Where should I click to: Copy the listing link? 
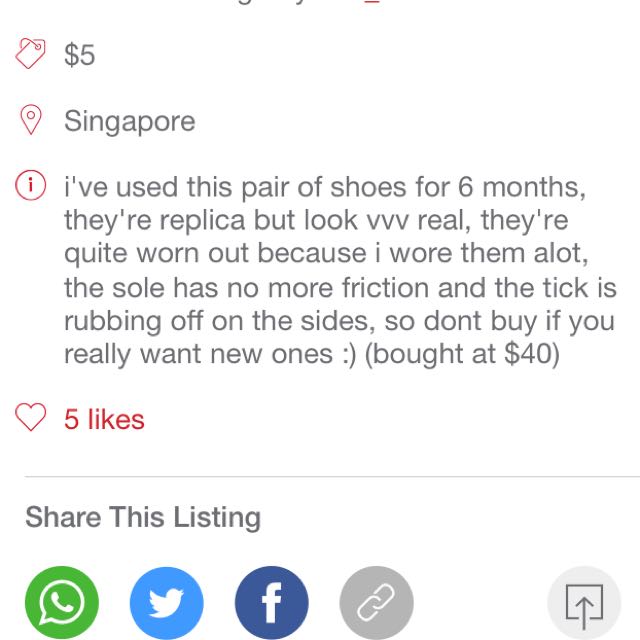(376, 603)
